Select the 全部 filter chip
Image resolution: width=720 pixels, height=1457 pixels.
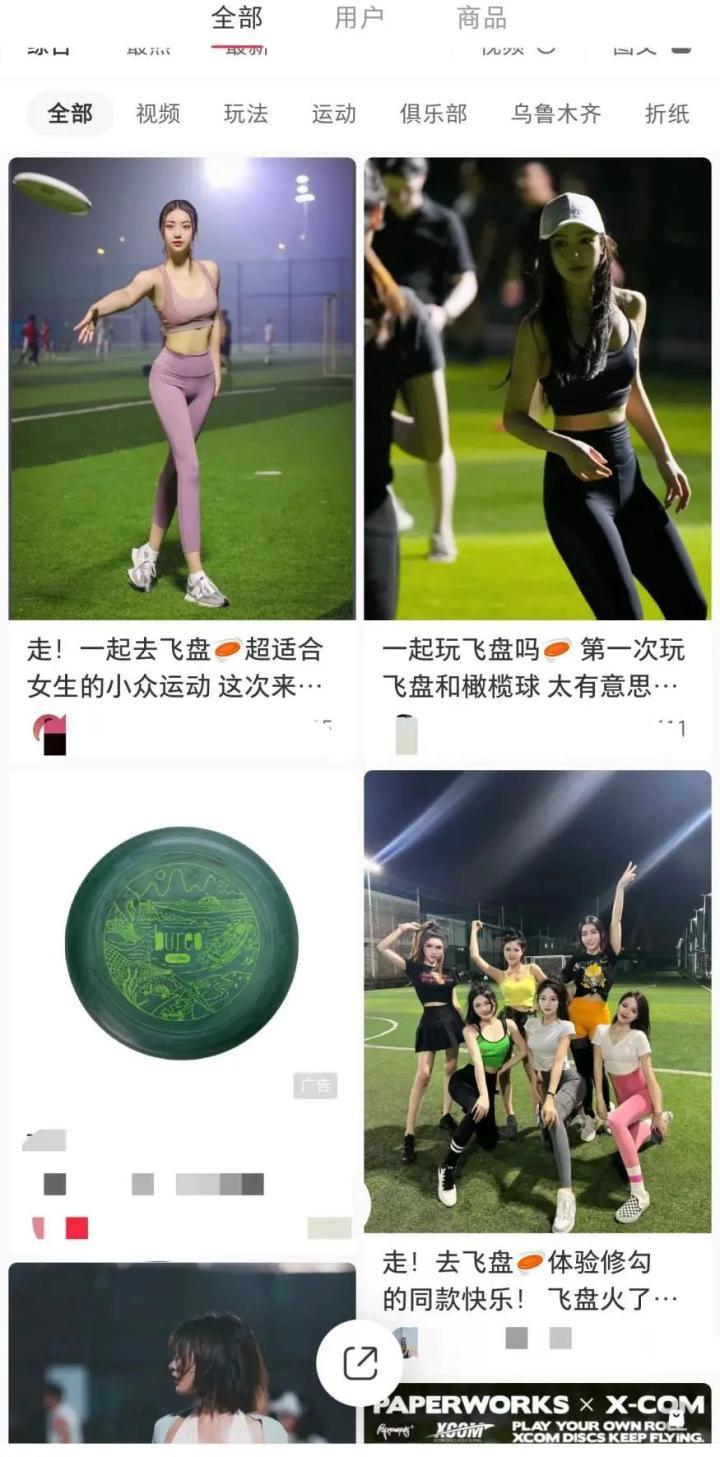pos(70,114)
